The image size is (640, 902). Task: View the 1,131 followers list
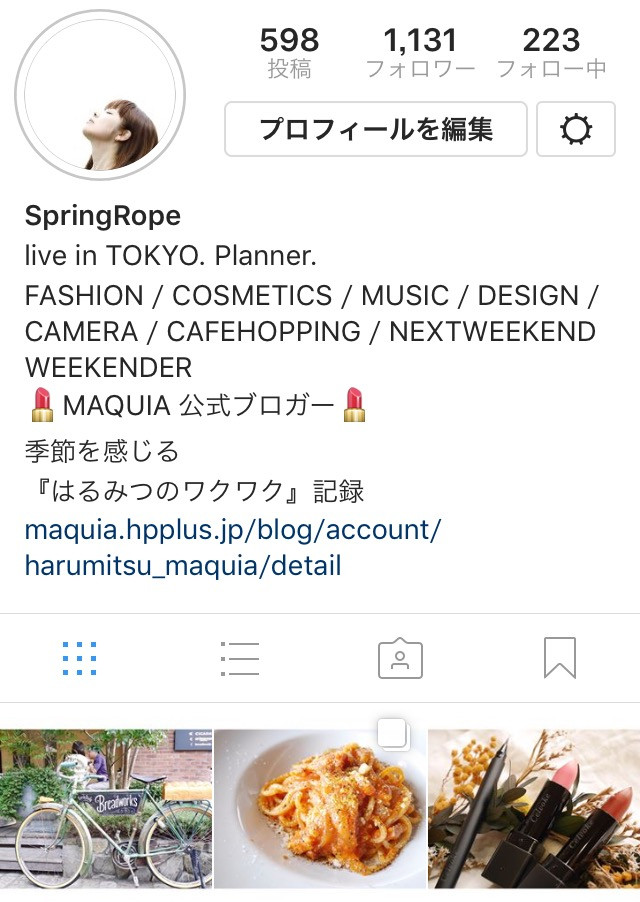[420, 53]
